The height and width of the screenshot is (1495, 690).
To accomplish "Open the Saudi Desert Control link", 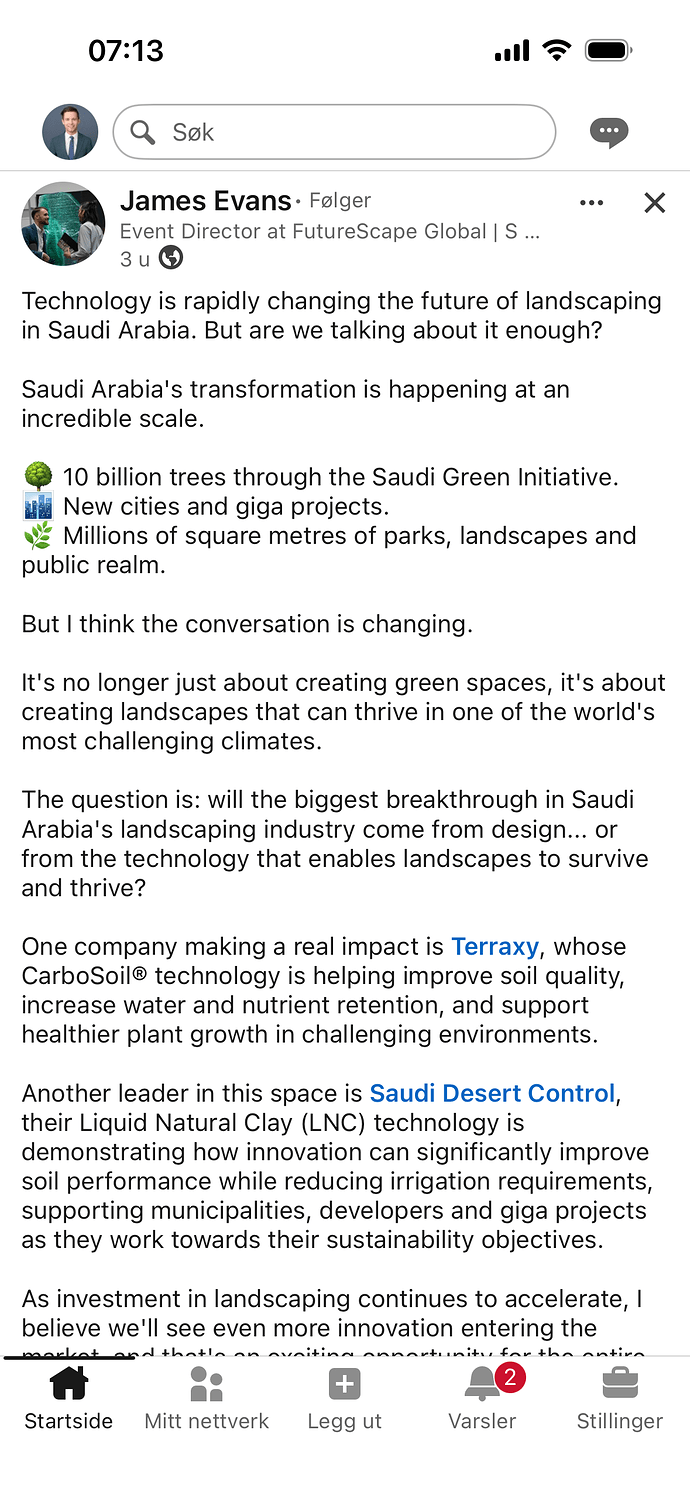I will coord(492,1093).
